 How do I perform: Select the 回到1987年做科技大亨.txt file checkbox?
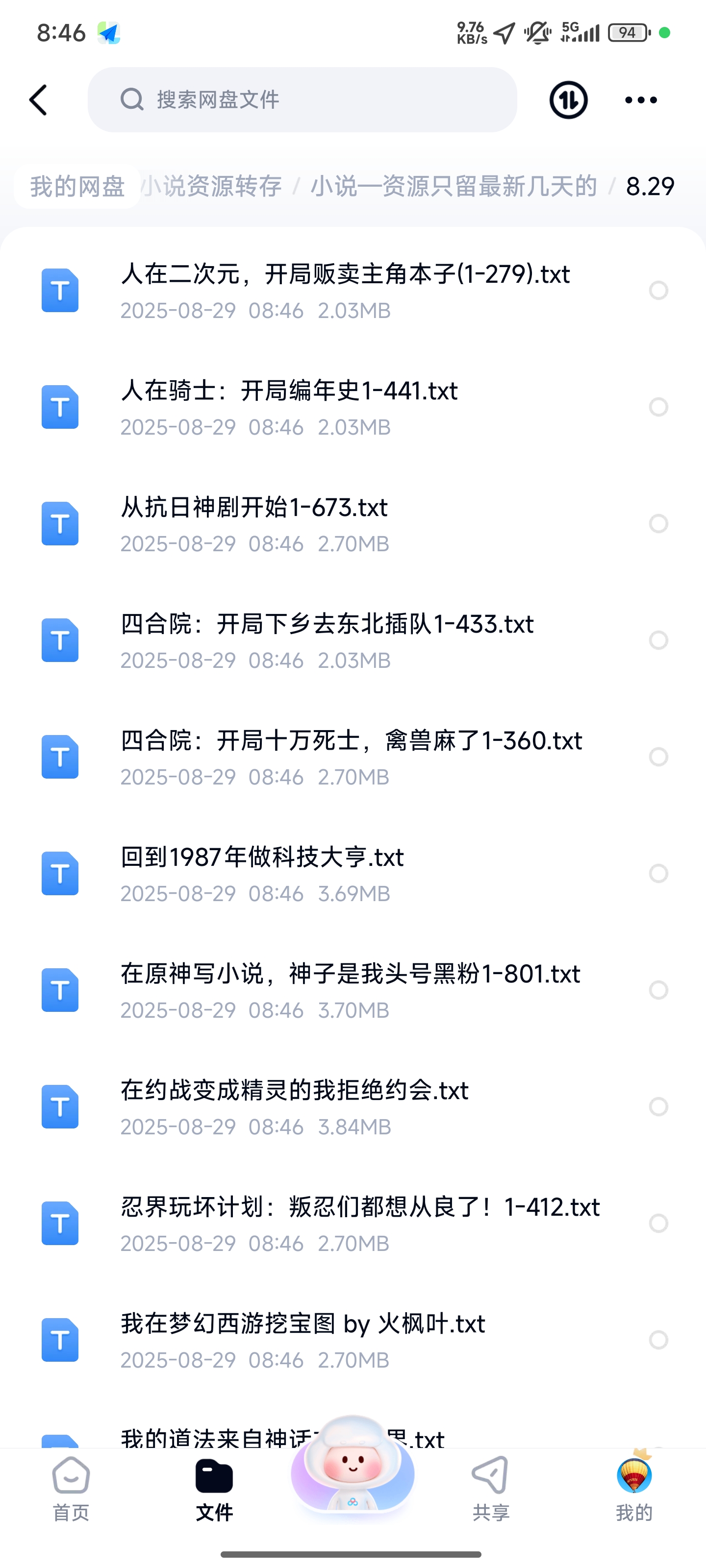coord(658,875)
